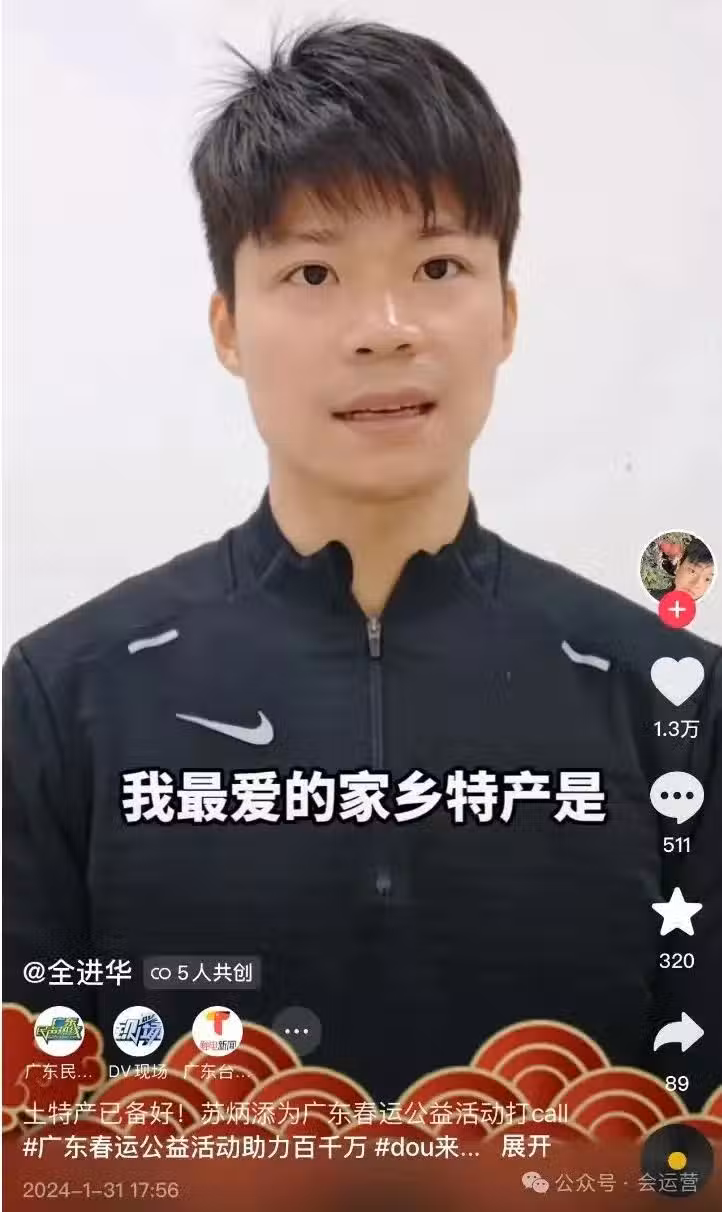Open the 广东台 co-creator account
Image resolution: width=722 pixels, height=1212 pixels.
(217, 1032)
